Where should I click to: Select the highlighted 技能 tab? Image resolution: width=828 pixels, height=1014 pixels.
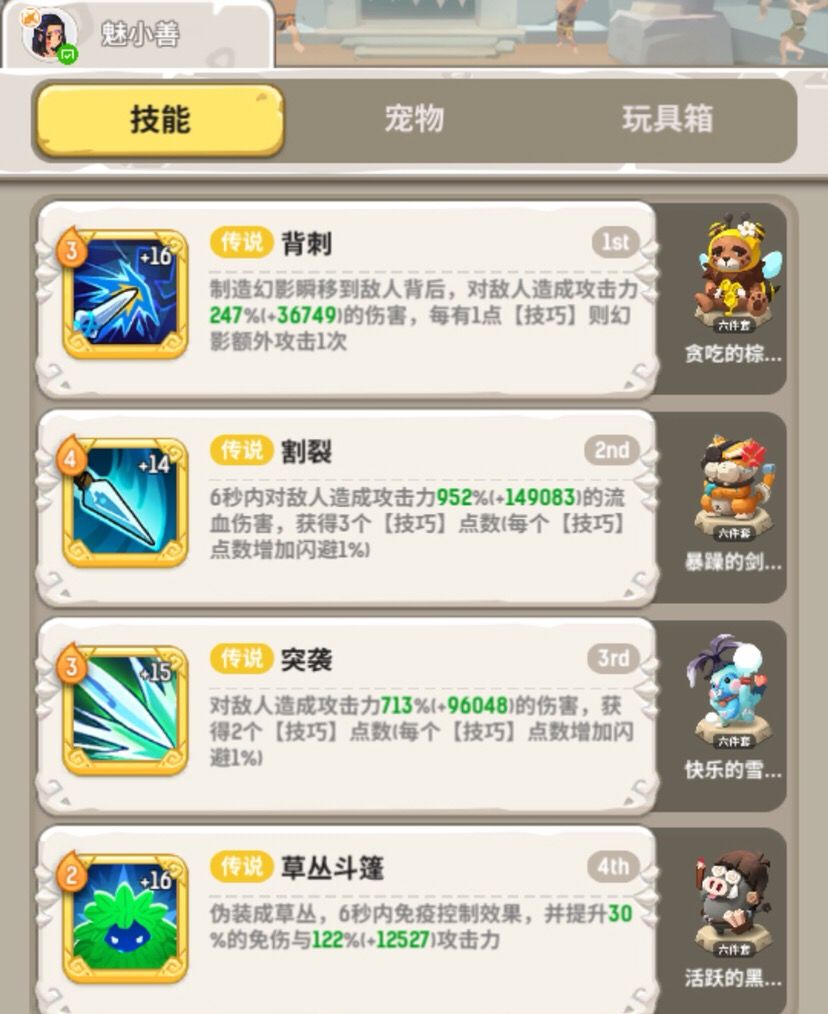(x=160, y=117)
